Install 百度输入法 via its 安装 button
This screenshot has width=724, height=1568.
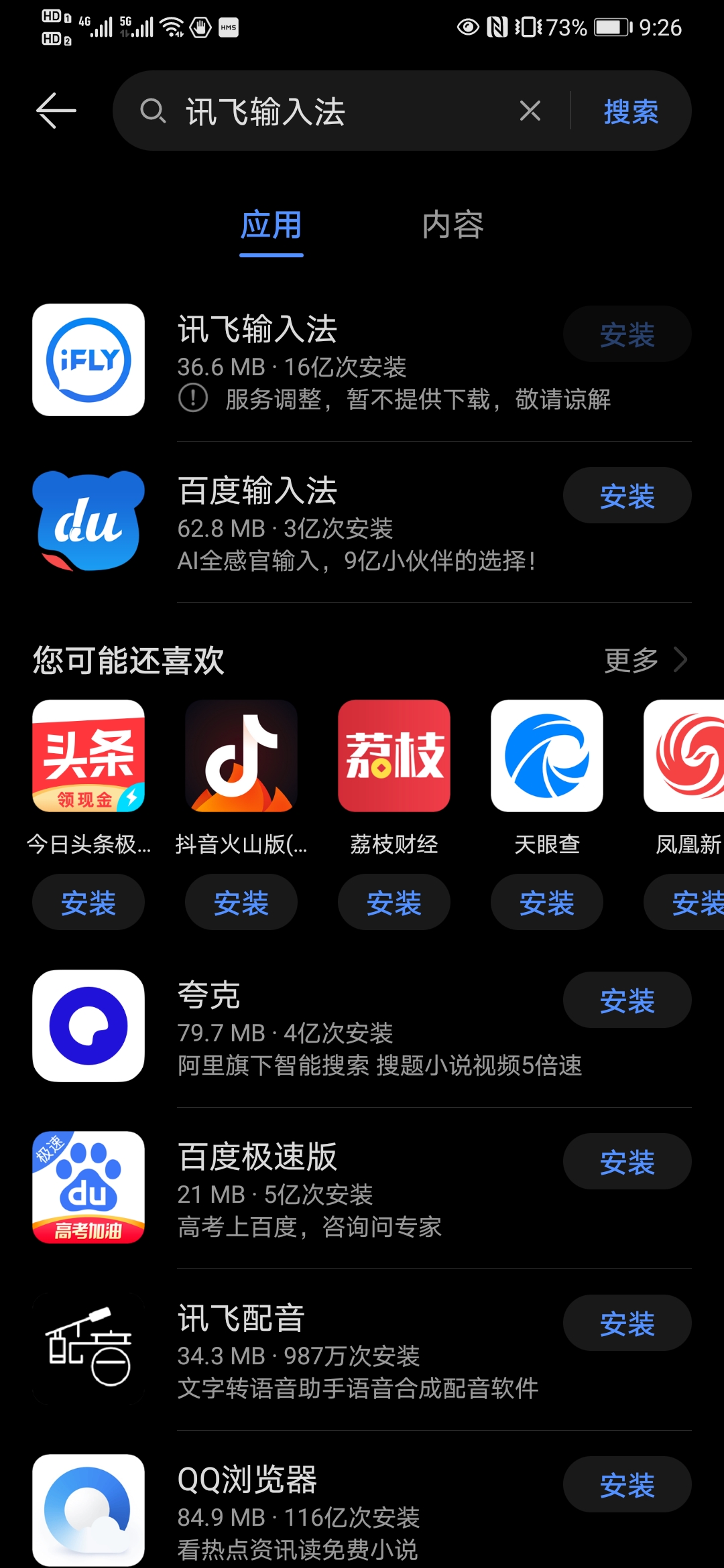(626, 495)
